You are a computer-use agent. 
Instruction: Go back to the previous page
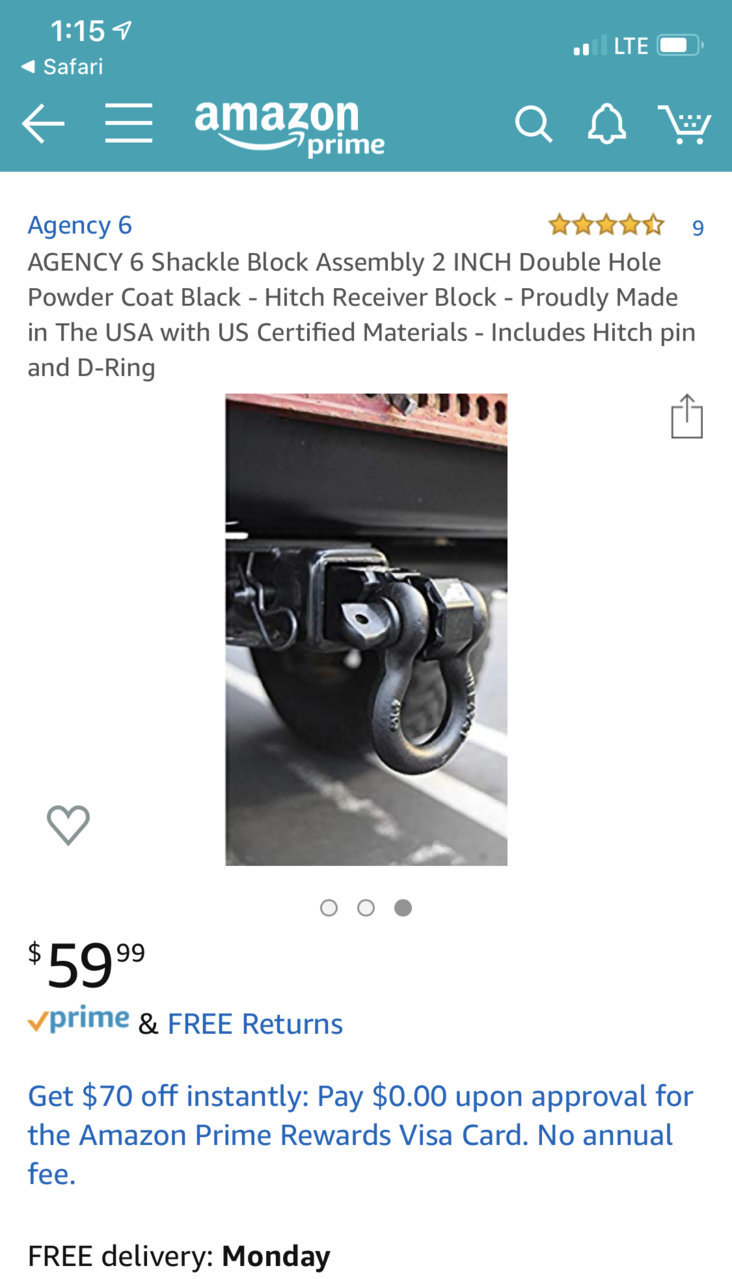(43, 124)
